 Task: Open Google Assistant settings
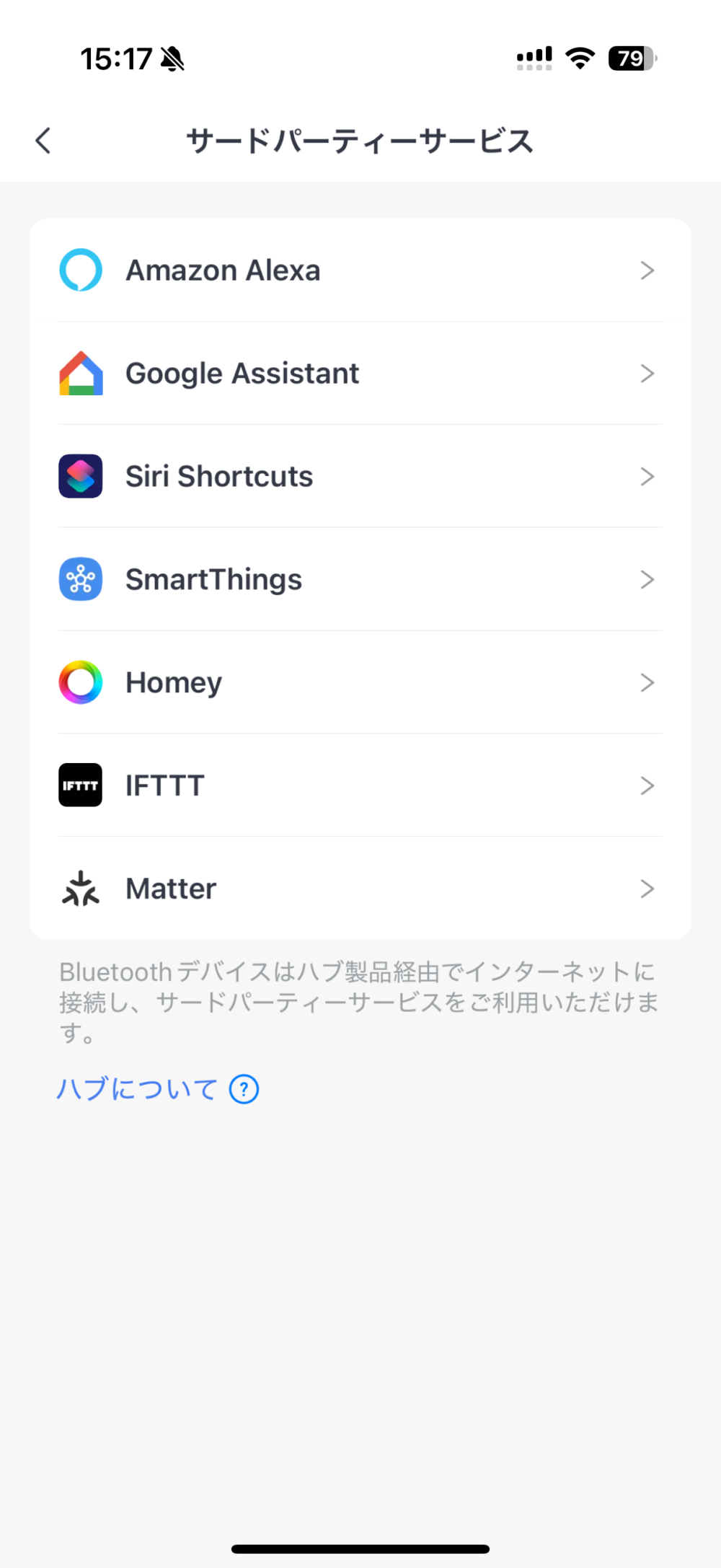[x=360, y=374]
